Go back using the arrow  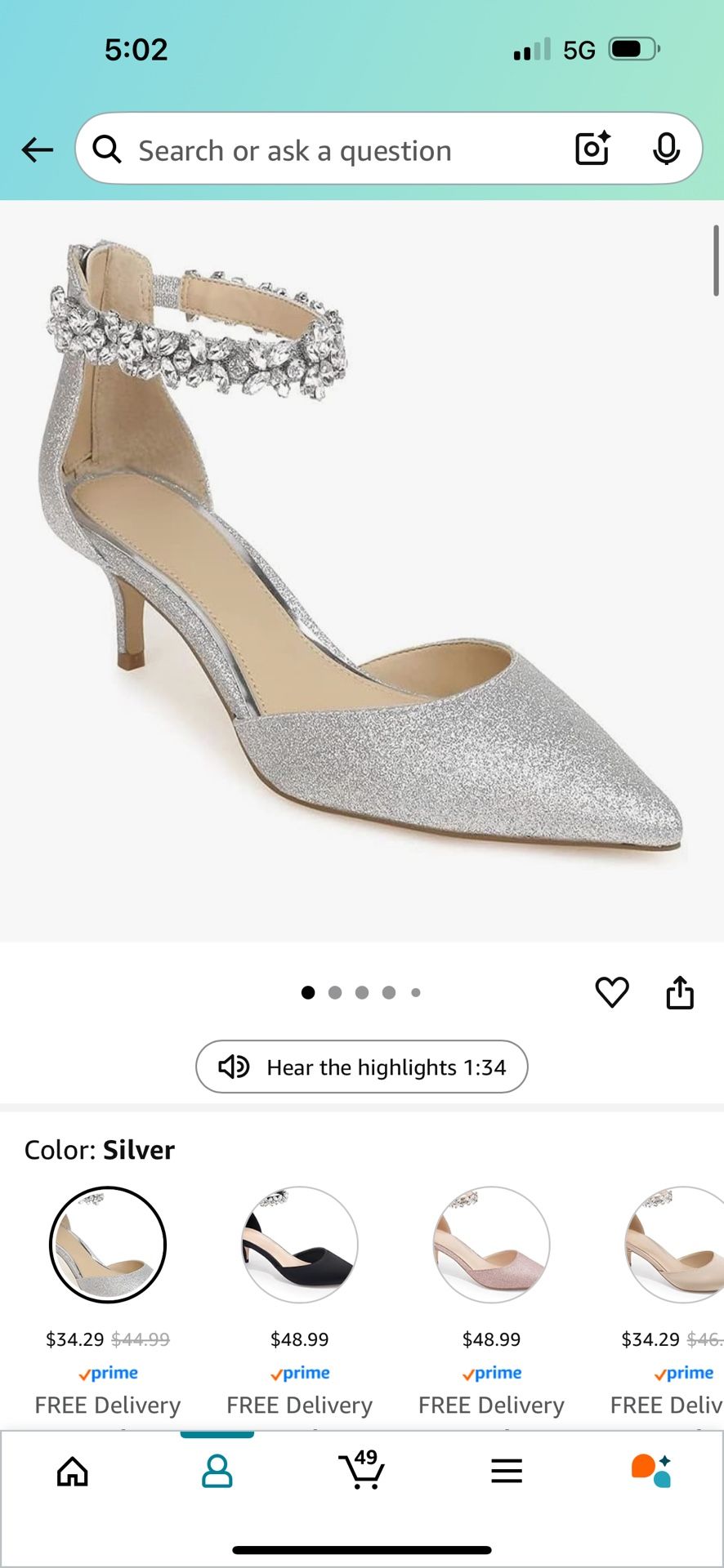[x=38, y=149]
